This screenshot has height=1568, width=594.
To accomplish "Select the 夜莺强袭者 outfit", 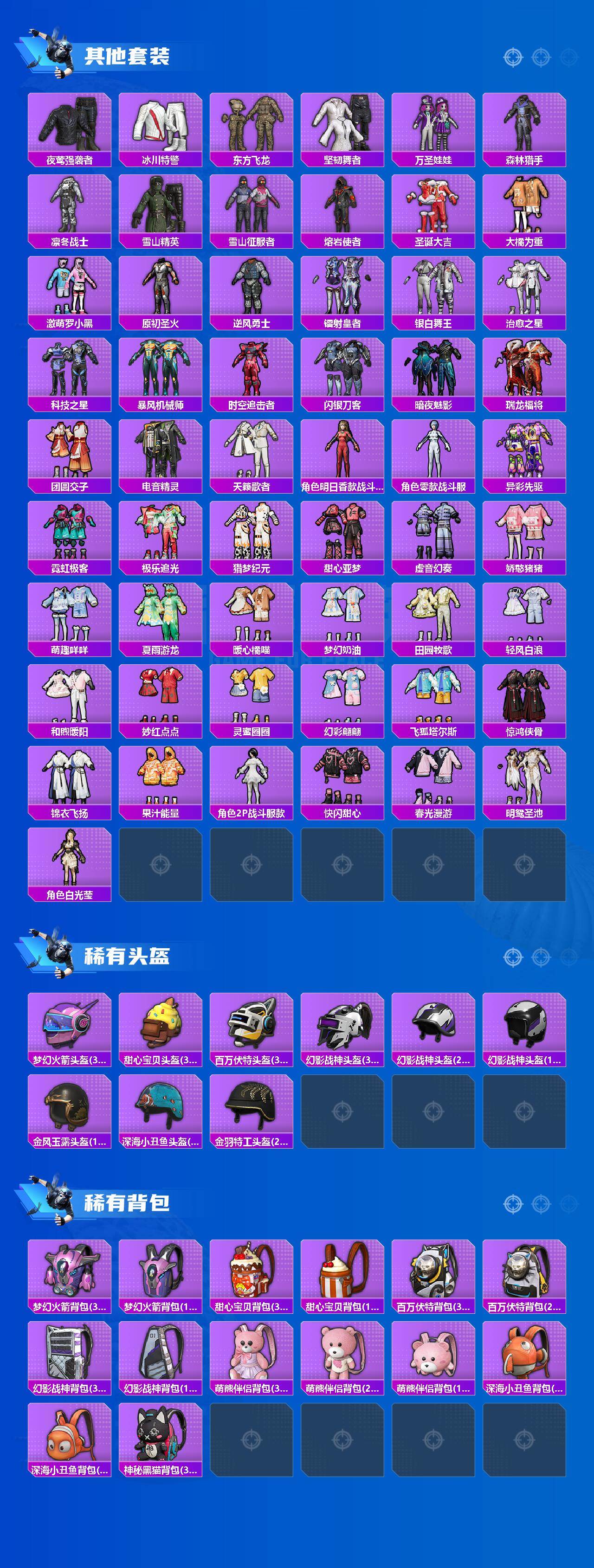I will point(72,128).
